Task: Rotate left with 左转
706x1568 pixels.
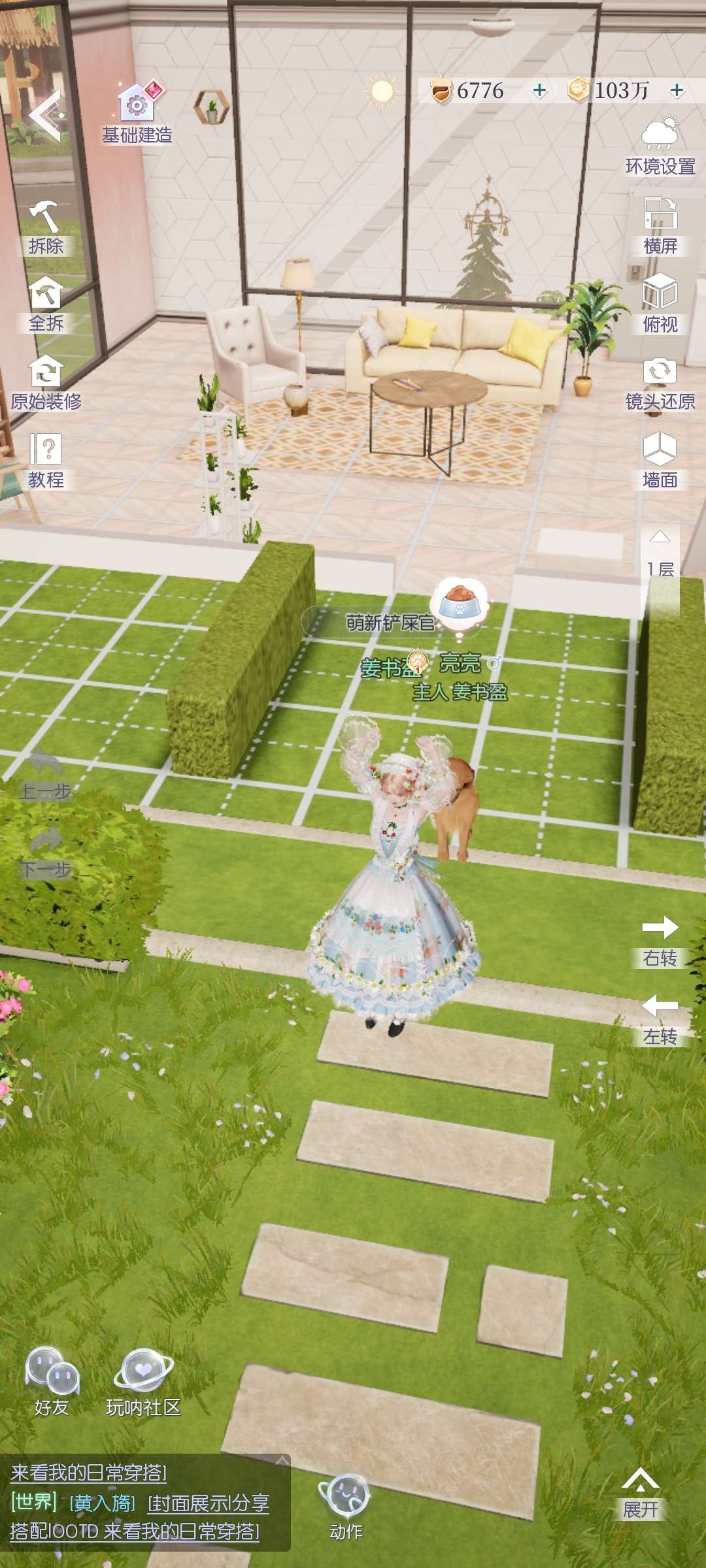Action: [660, 1017]
